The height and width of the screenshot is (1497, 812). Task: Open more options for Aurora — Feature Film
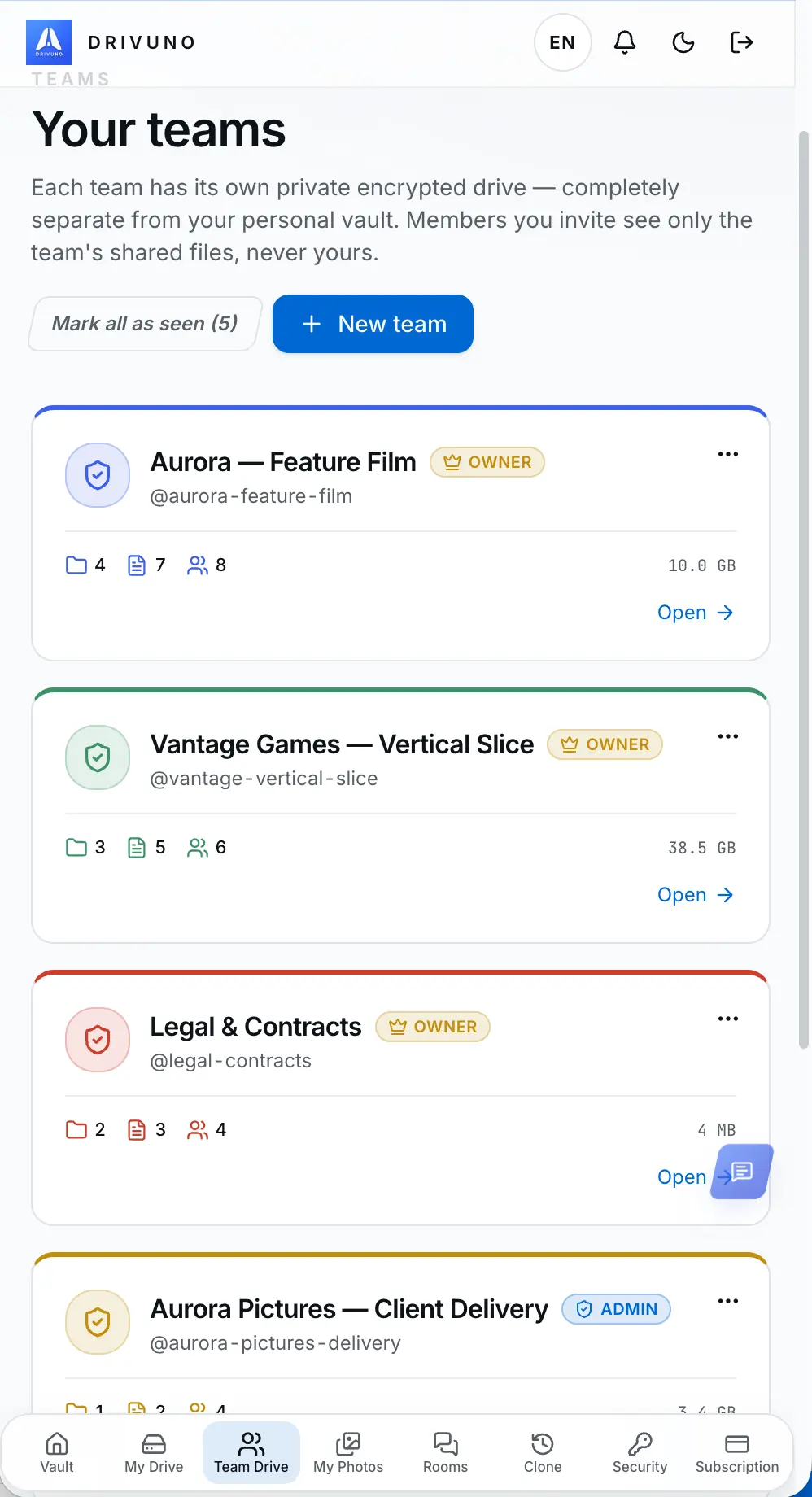point(728,454)
